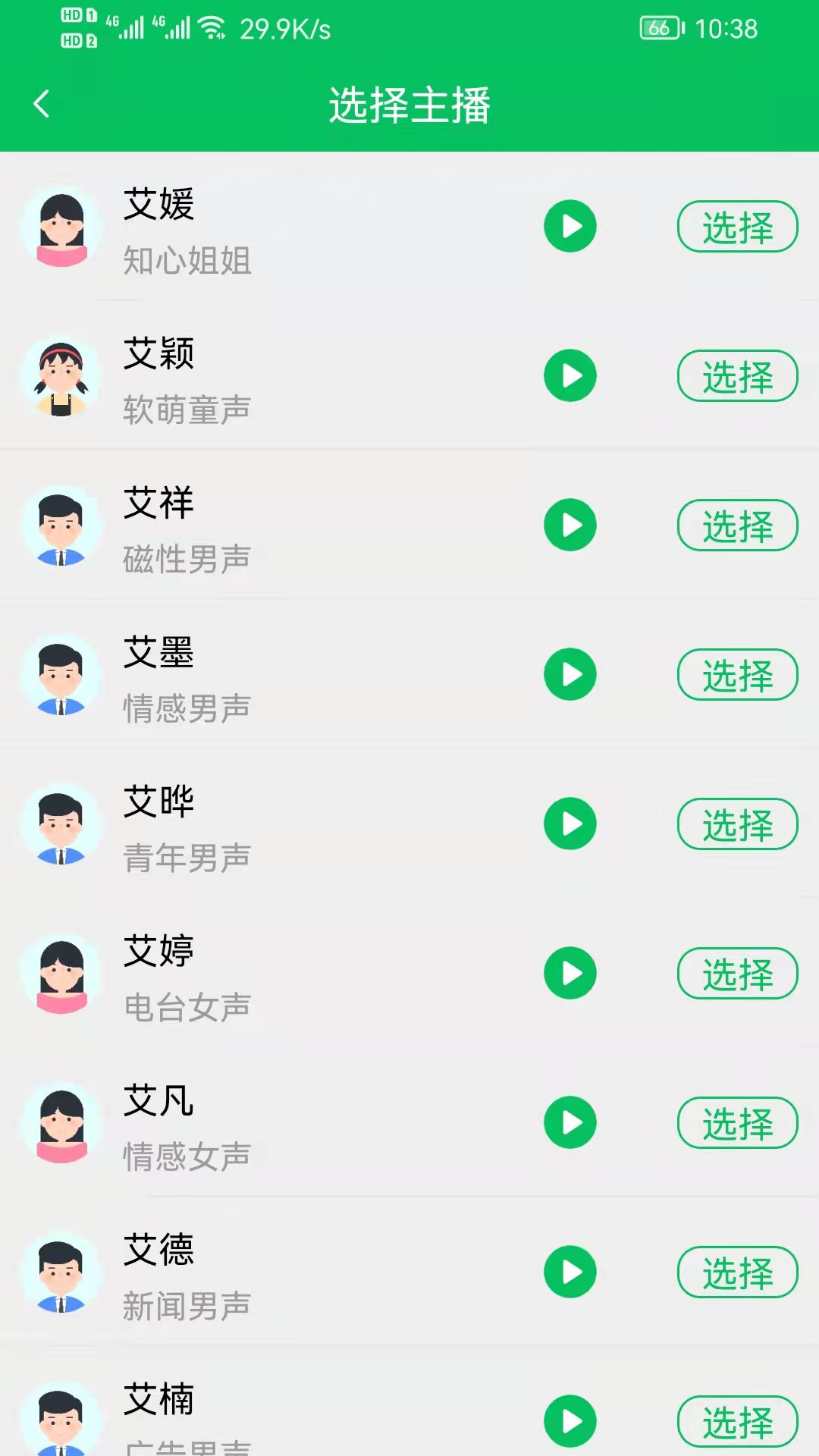Play 艾媛's voice sample

pyautogui.click(x=570, y=226)
